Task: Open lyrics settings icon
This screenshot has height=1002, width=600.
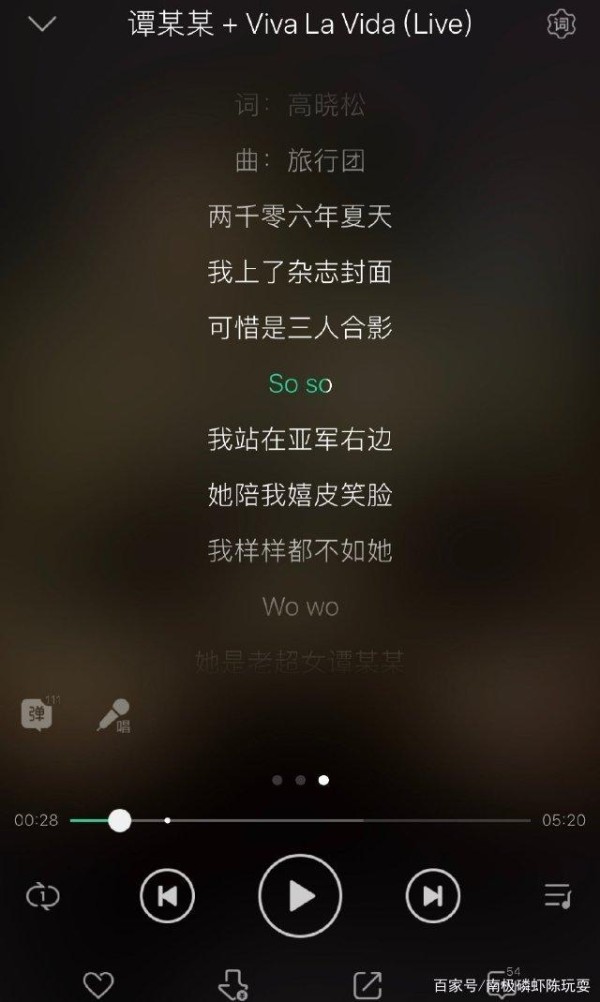Action: 562,25
